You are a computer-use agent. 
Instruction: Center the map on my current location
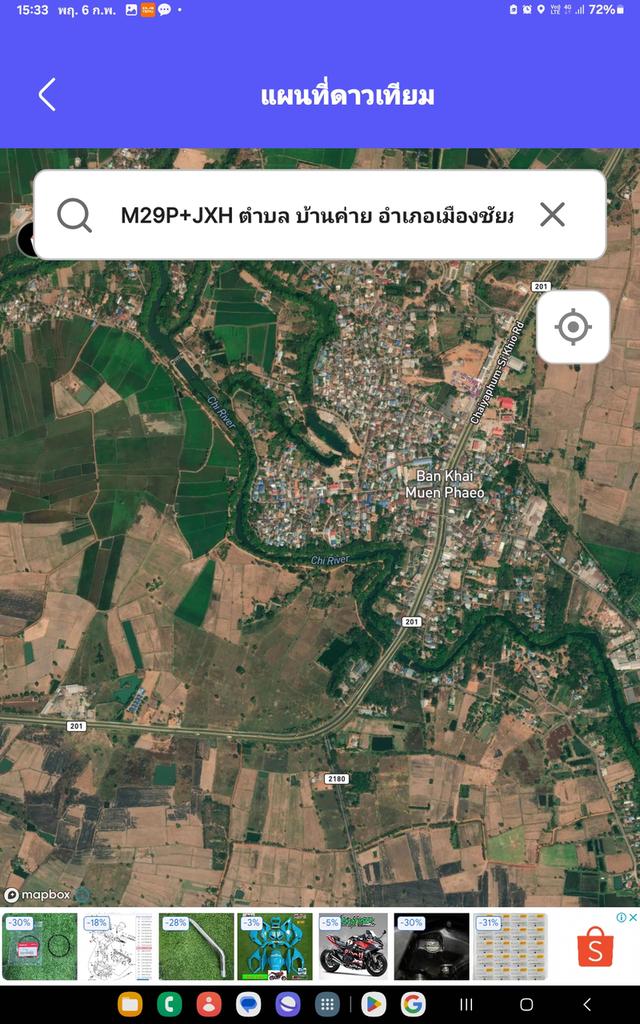(x=573, y=327)
